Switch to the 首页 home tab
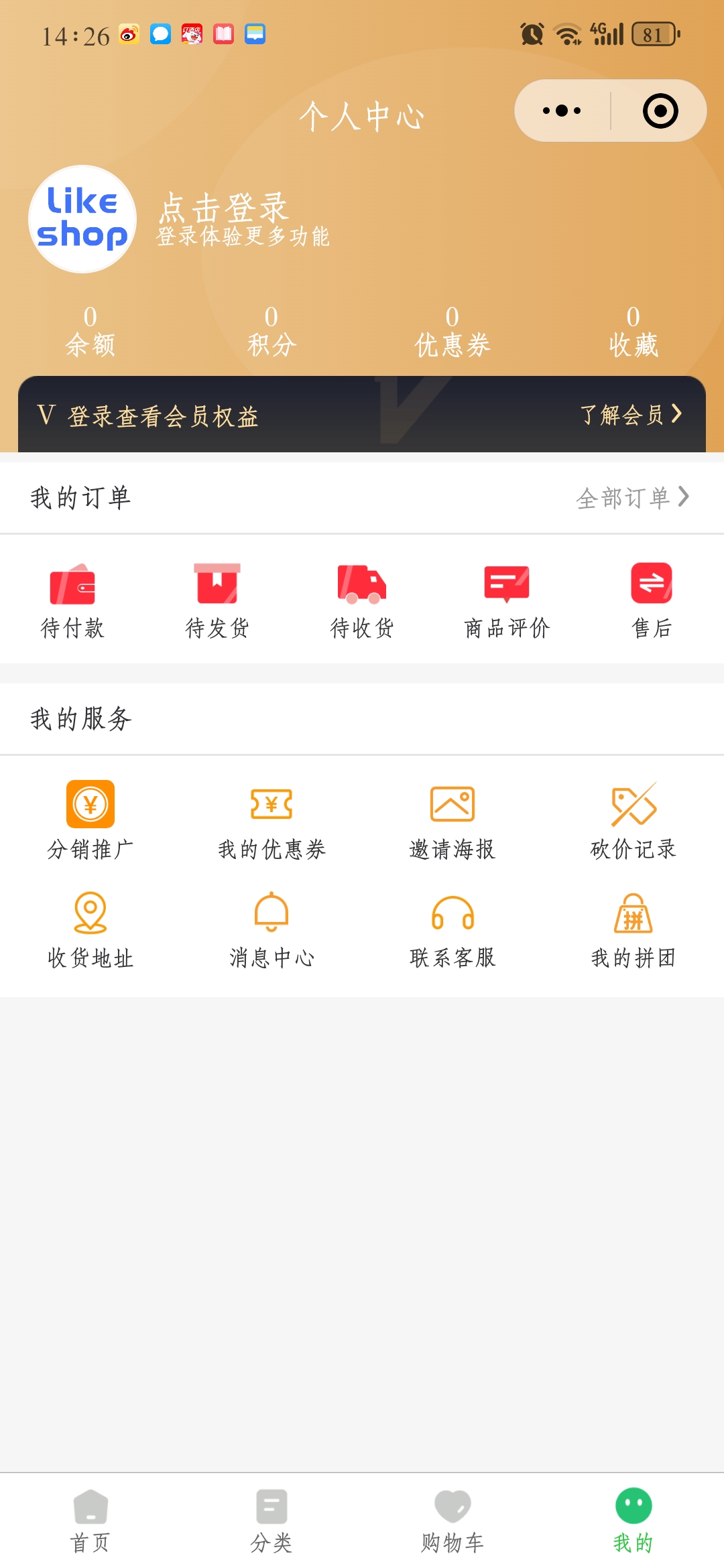The image size is (724, 1568). click(90, 1520)
